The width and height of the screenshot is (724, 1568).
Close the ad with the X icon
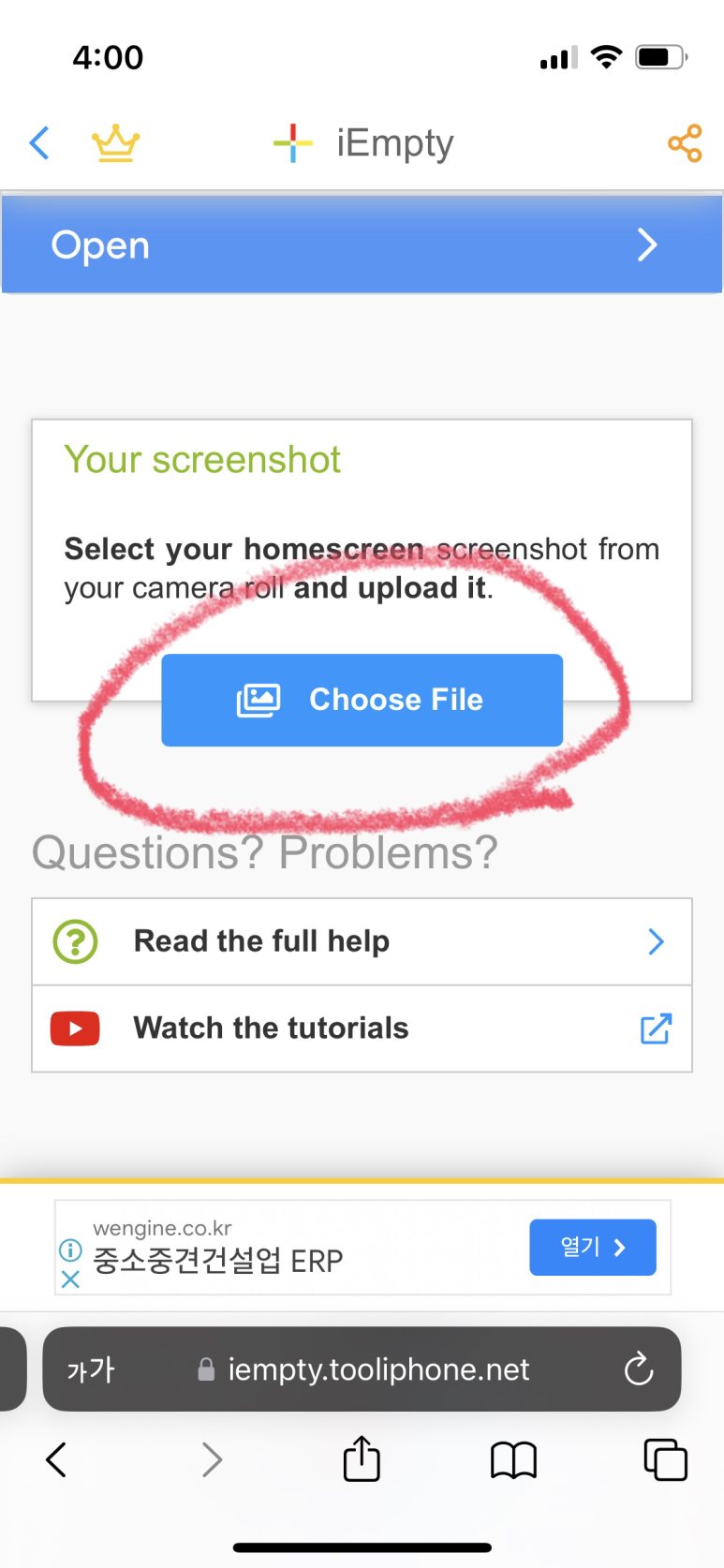point(70,1279)
